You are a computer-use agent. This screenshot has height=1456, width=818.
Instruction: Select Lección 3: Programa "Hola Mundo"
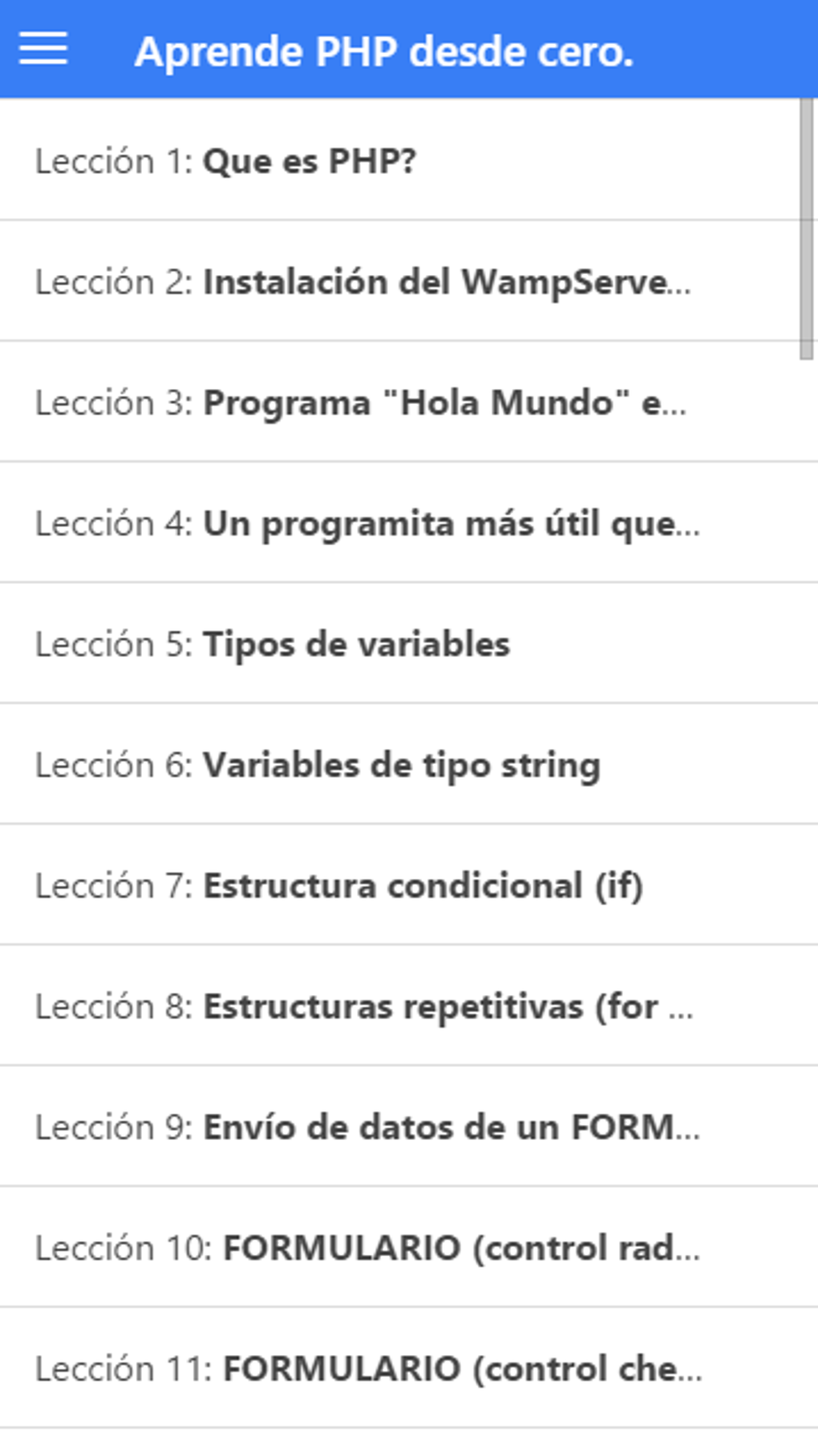pos(409,402)
